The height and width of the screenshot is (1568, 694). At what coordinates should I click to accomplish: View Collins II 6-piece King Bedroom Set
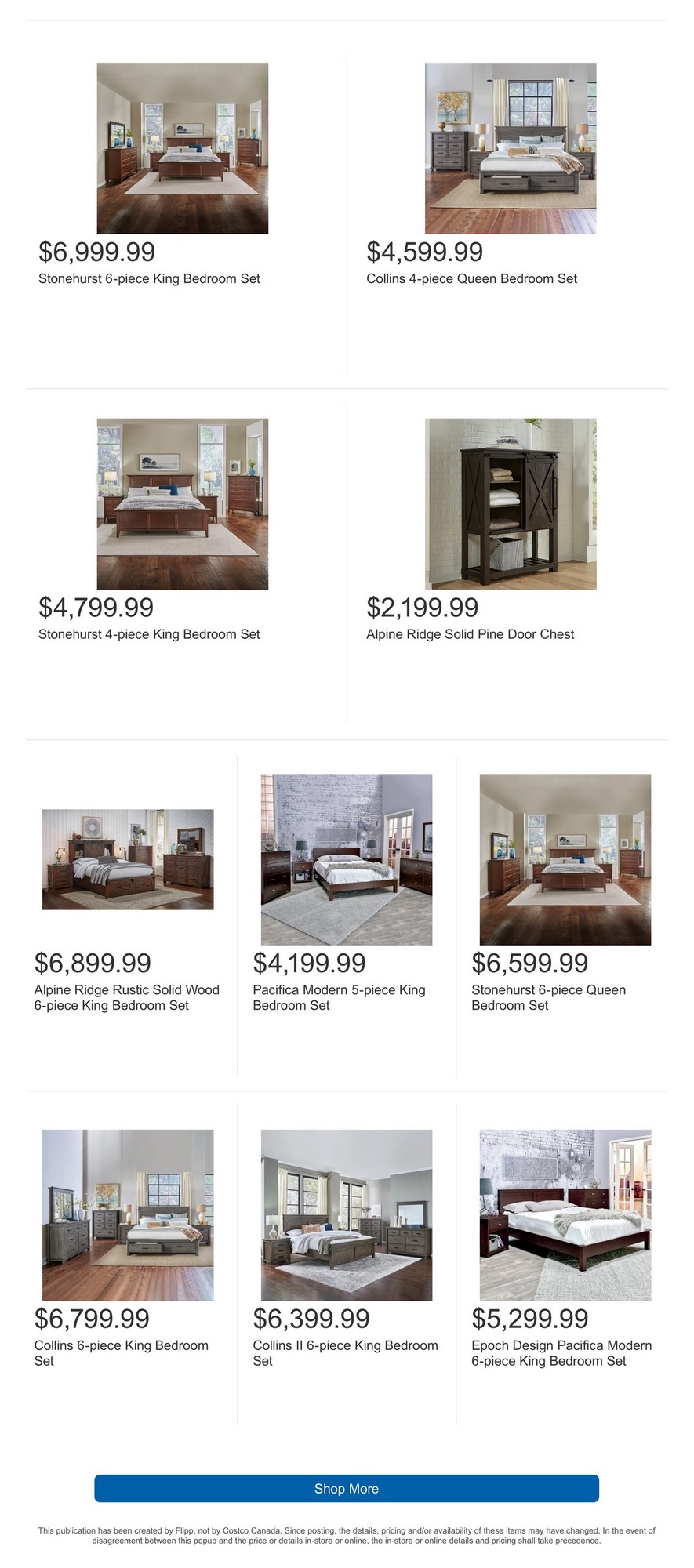(346, 1215)
